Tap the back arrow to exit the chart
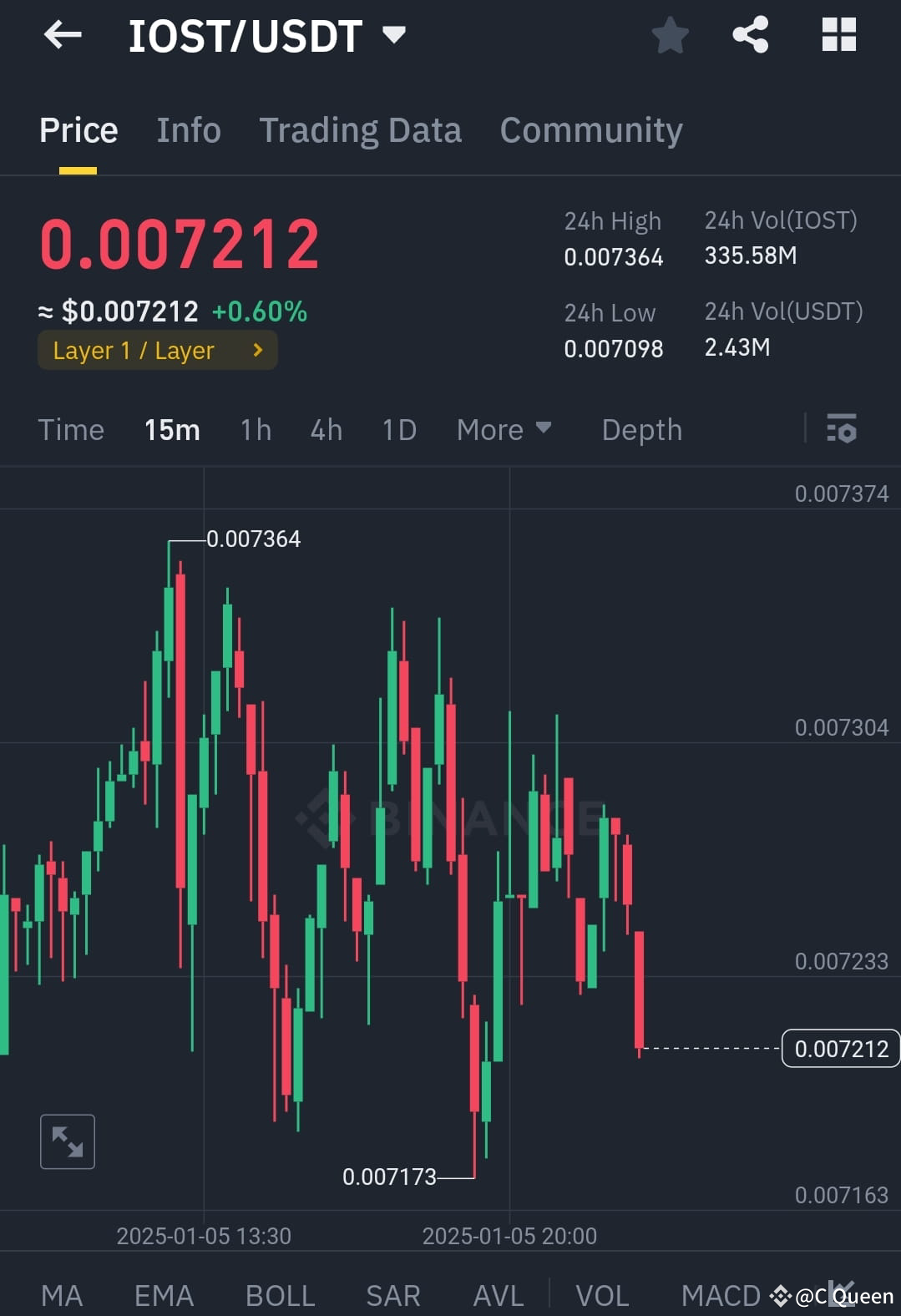Image resolution: width=901 pixels, height=1316 pixels. point(63,35)
